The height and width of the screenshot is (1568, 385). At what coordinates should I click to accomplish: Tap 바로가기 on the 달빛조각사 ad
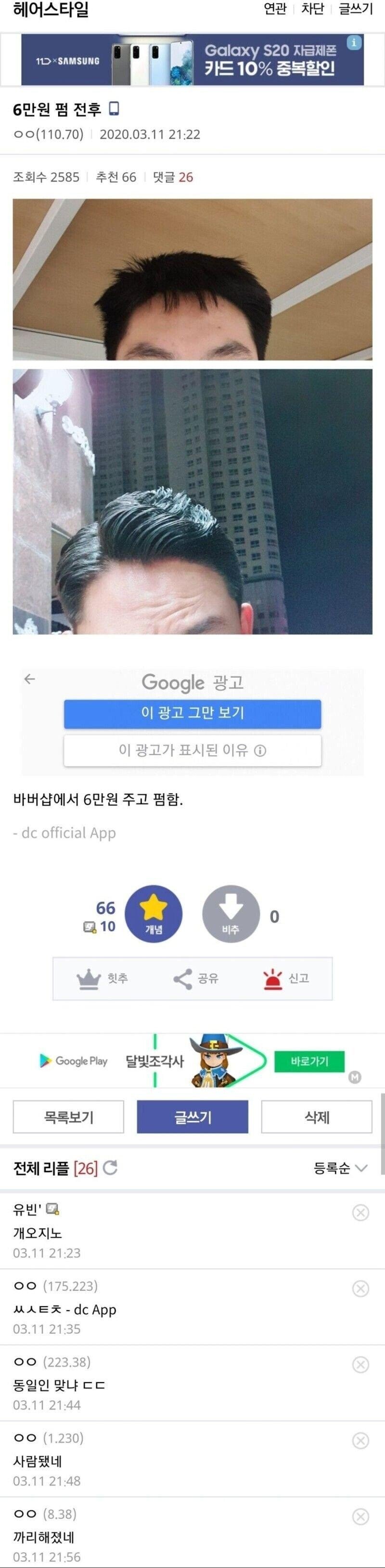[309, 1061]
